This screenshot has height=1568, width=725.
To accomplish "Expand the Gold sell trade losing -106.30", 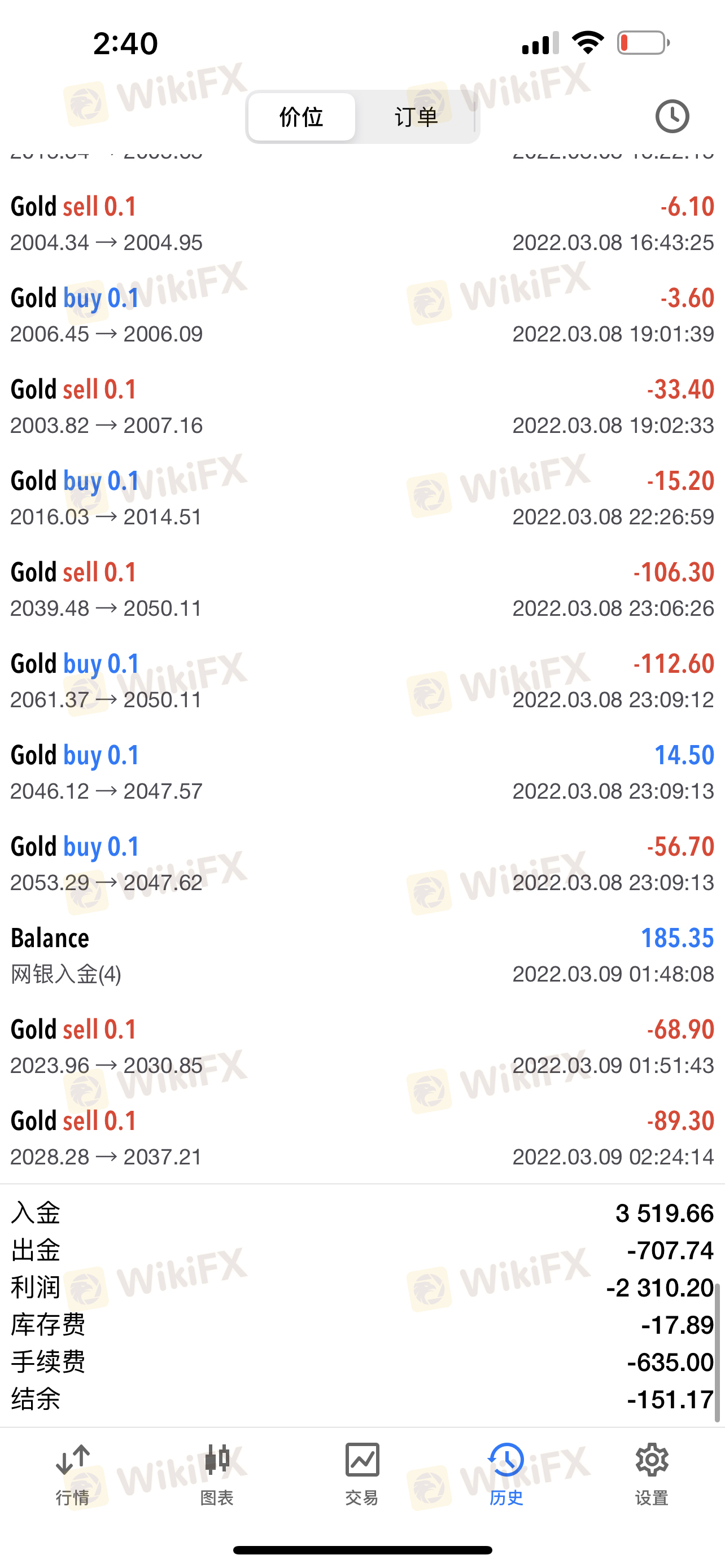I will coord(362,590).
